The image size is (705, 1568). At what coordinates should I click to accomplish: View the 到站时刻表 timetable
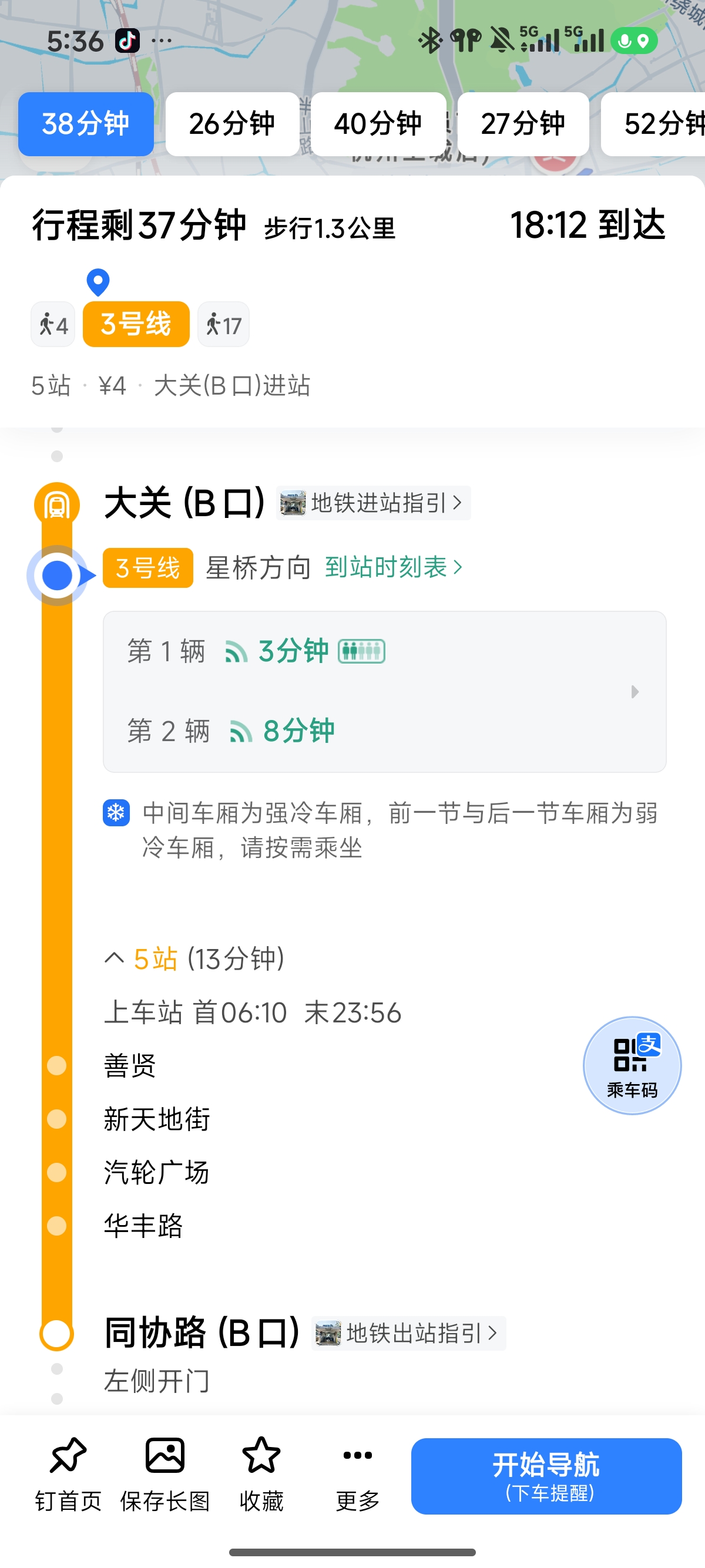tap(393, 567)
